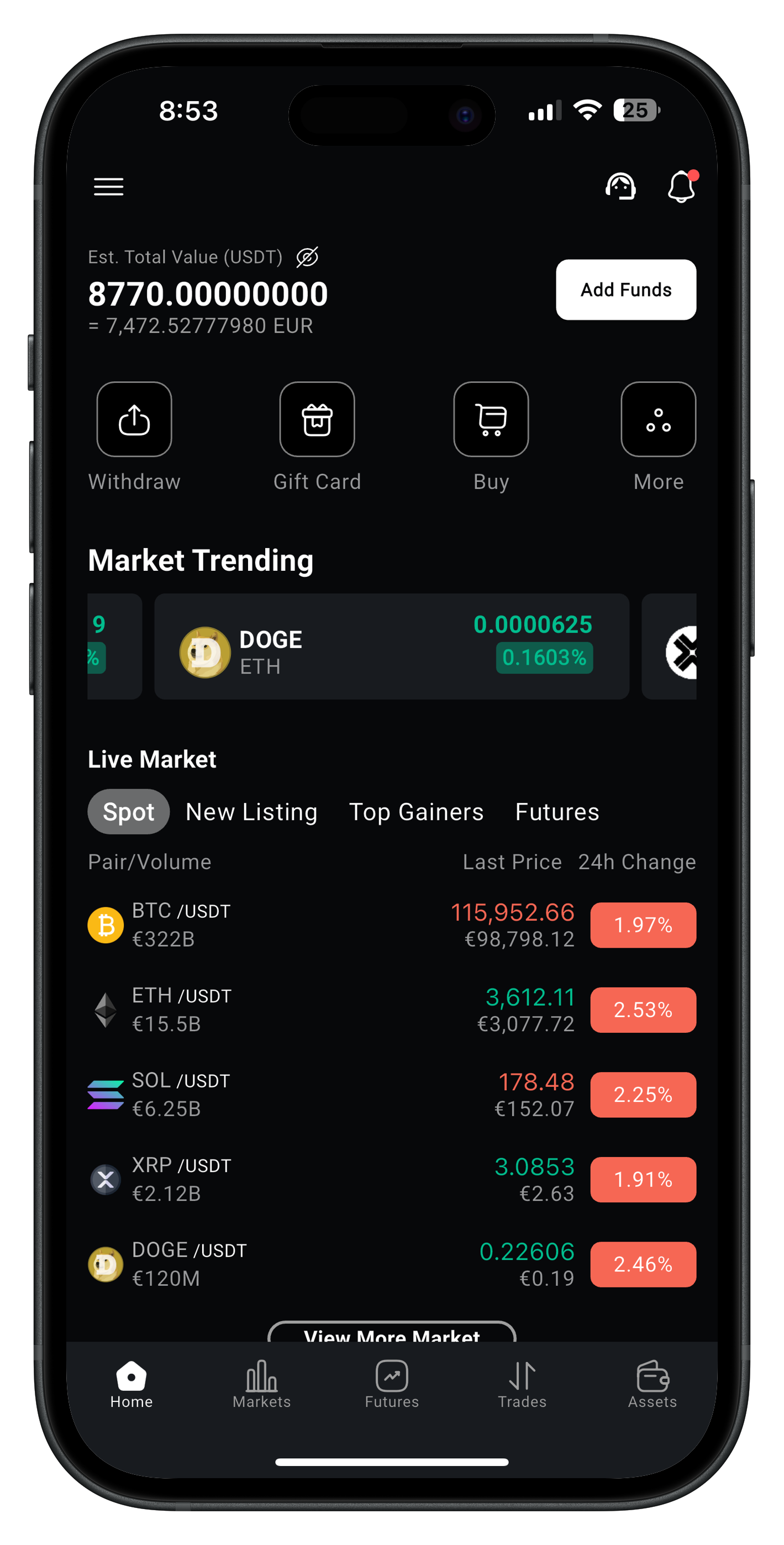This screenshot has height=1545, width=784.
Task: Show More quick actions
Action: (x=658, y=419)
